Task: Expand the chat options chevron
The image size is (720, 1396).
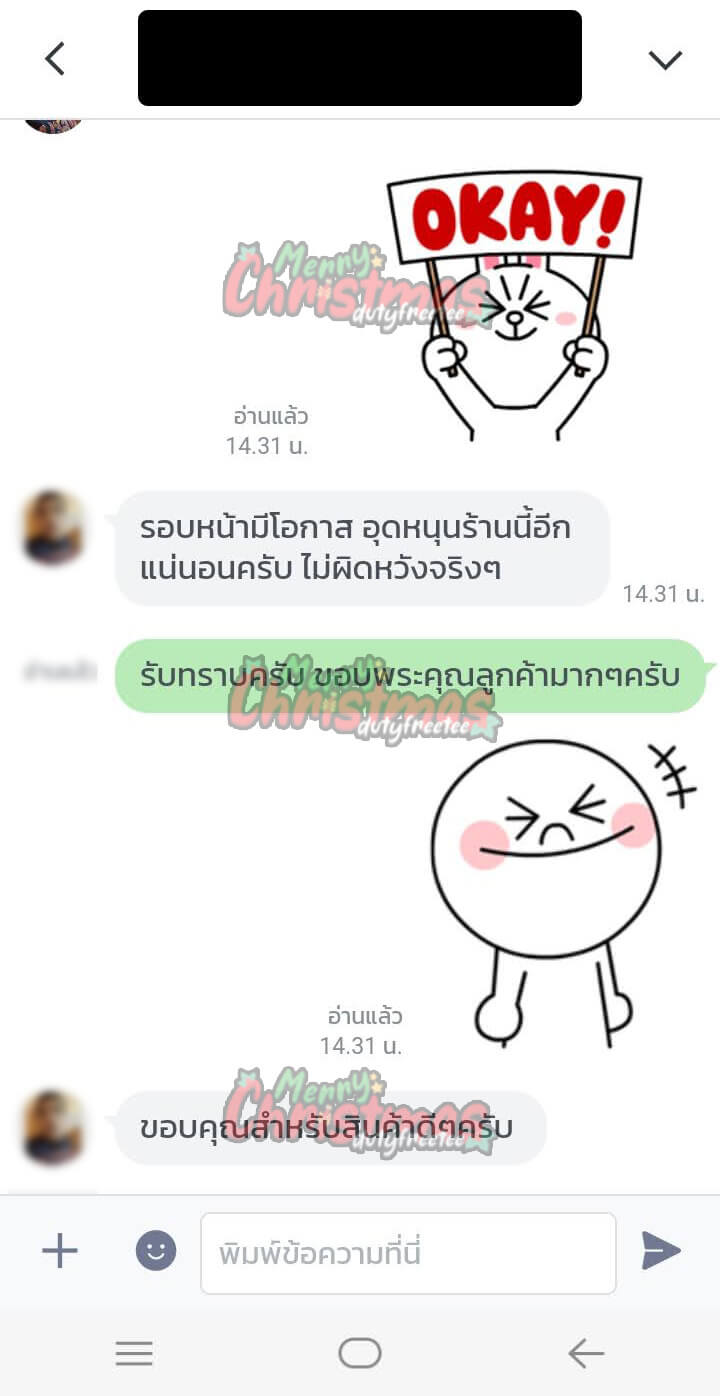Action: (x=665, y=60)
